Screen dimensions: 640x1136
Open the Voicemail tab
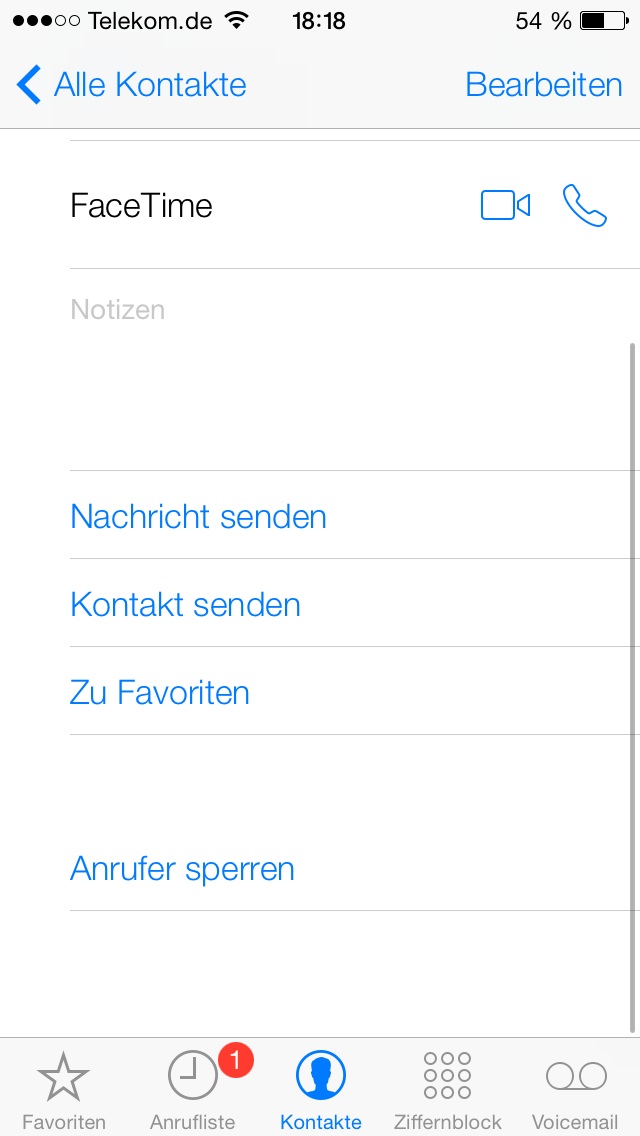point(575,1088)
